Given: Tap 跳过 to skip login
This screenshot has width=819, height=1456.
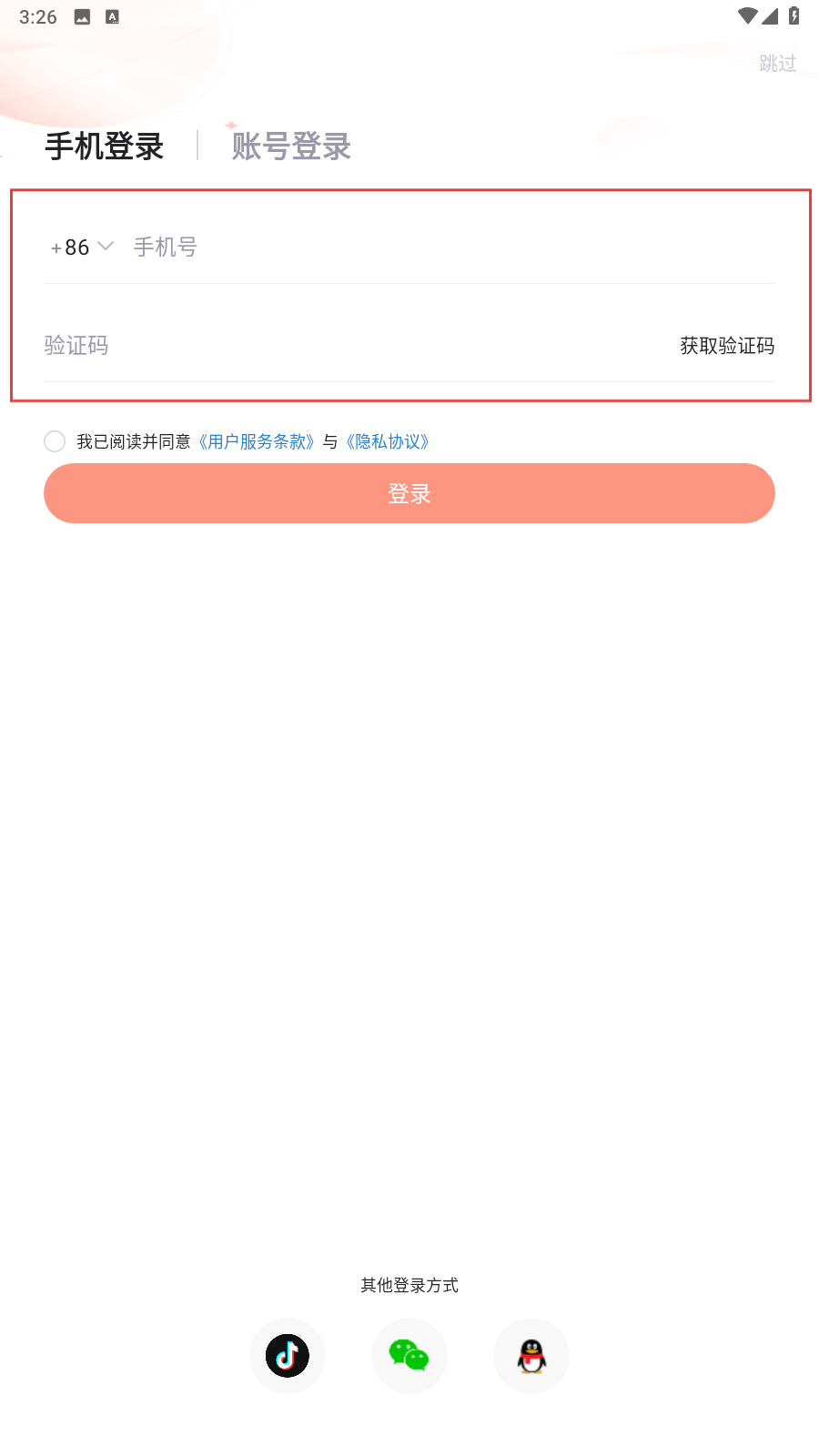Looking at the screenshot, I should click(778, 64).
